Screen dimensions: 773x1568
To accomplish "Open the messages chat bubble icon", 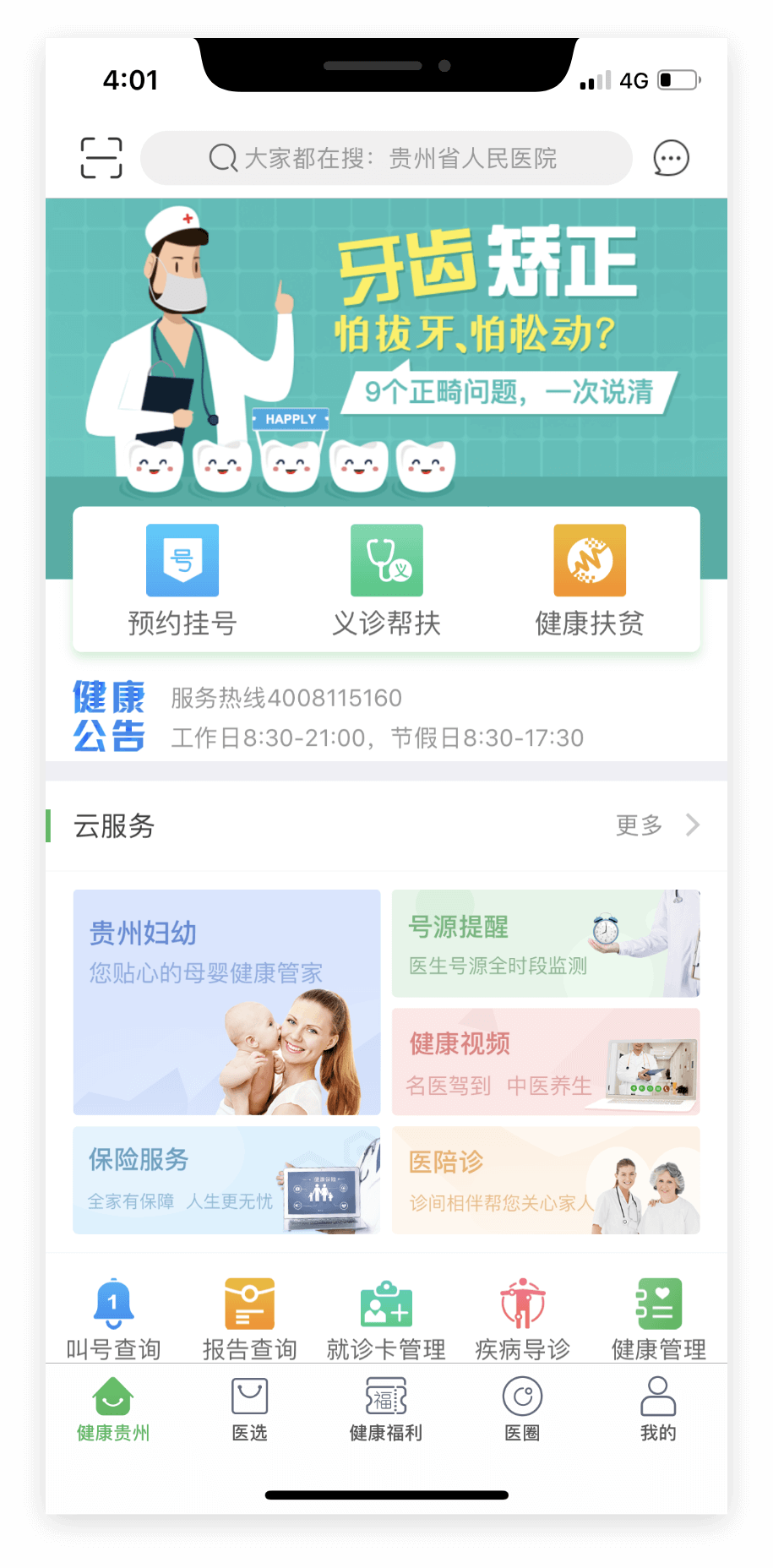I will tap(671, 158).
